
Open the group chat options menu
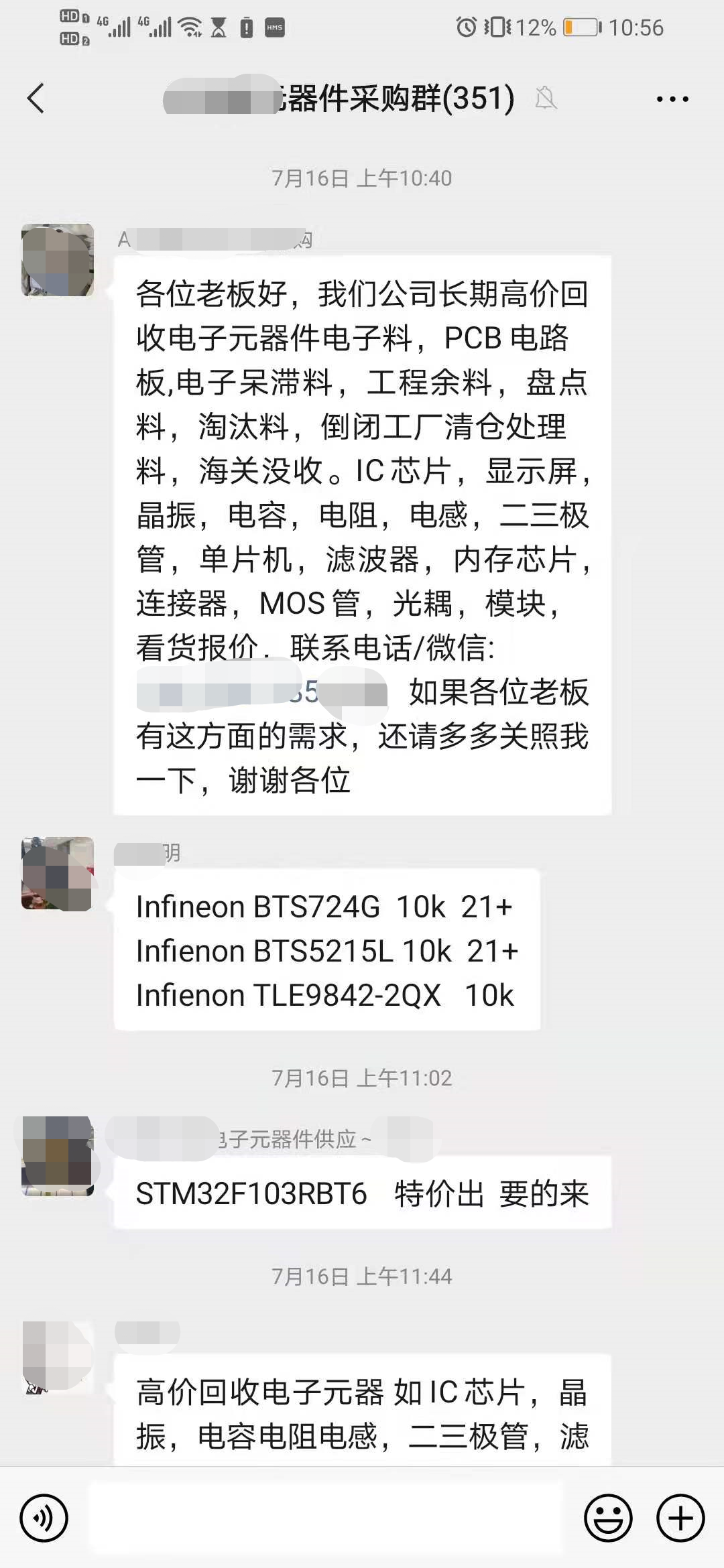(x=672, y=99)
